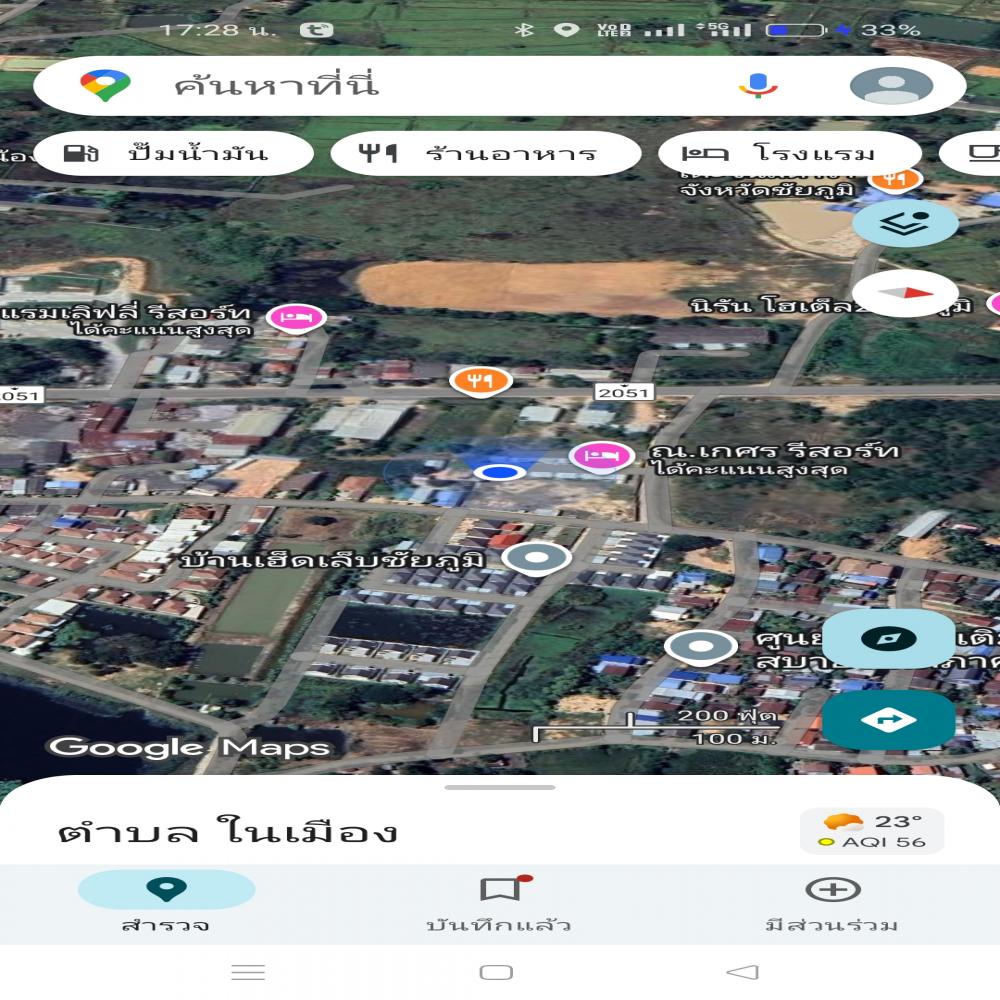Tap the compass to reset map orientation
Screen dimensions: 1000x1000
904,294
